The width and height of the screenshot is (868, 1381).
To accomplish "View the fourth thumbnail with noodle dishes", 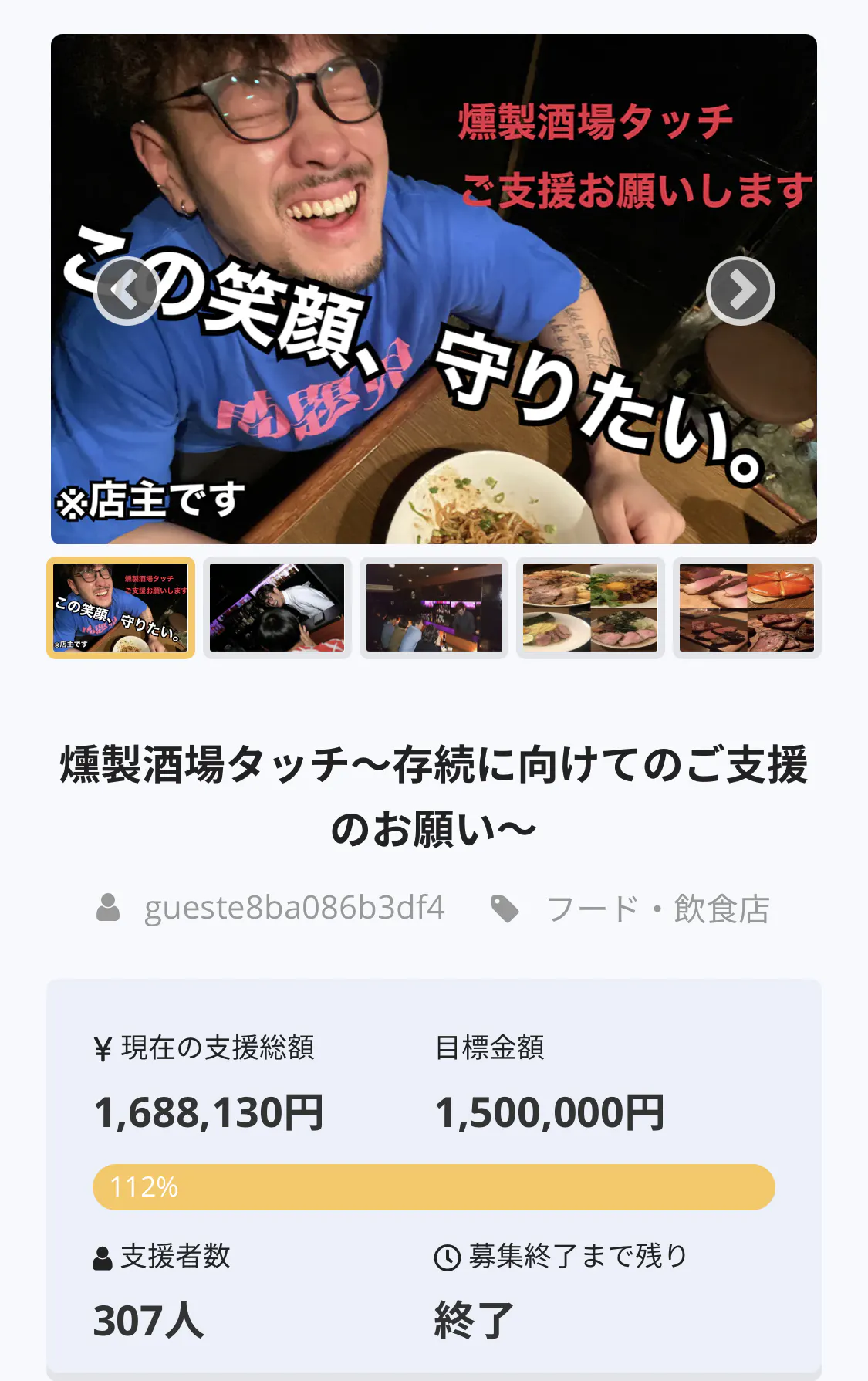I will (590, 608).
